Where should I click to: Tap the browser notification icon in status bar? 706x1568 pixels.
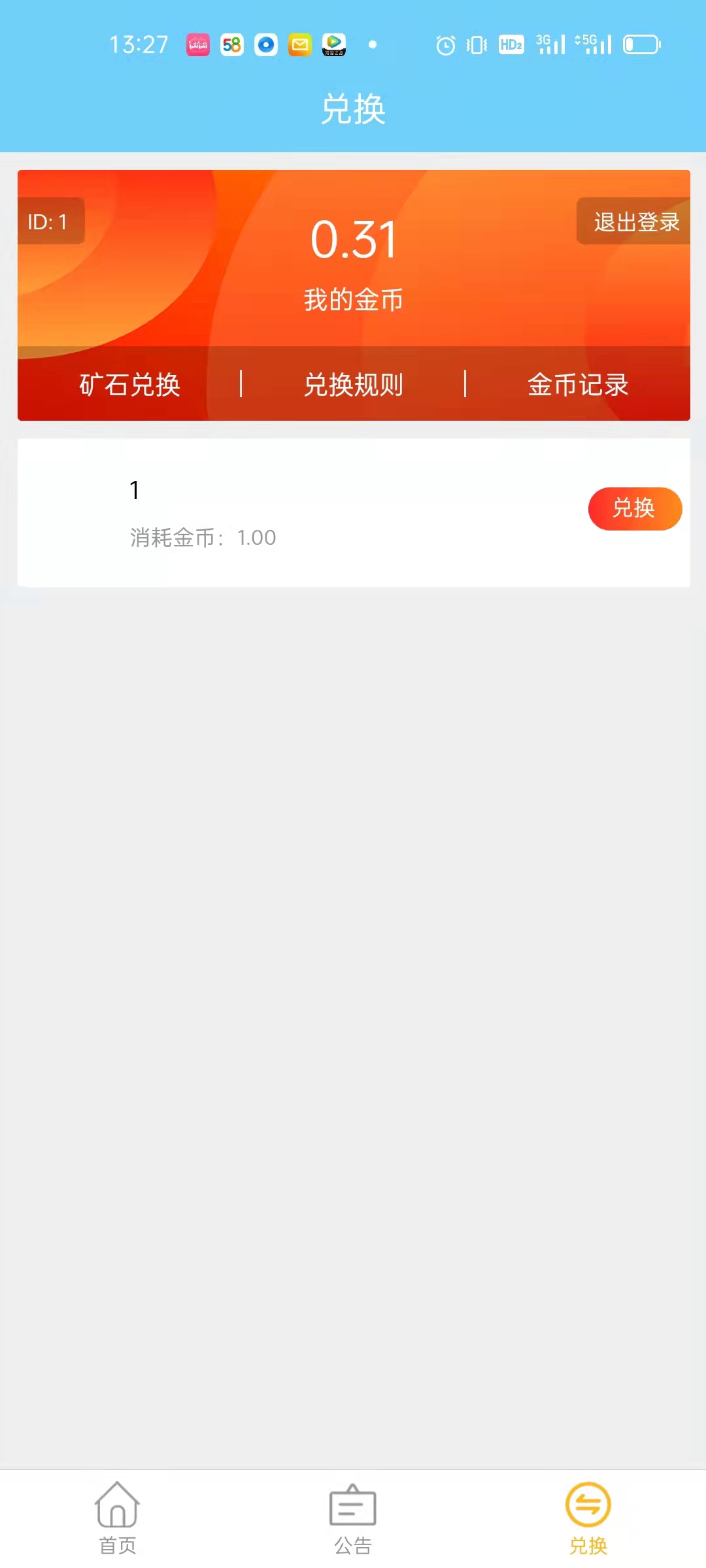tap(266, 44)
